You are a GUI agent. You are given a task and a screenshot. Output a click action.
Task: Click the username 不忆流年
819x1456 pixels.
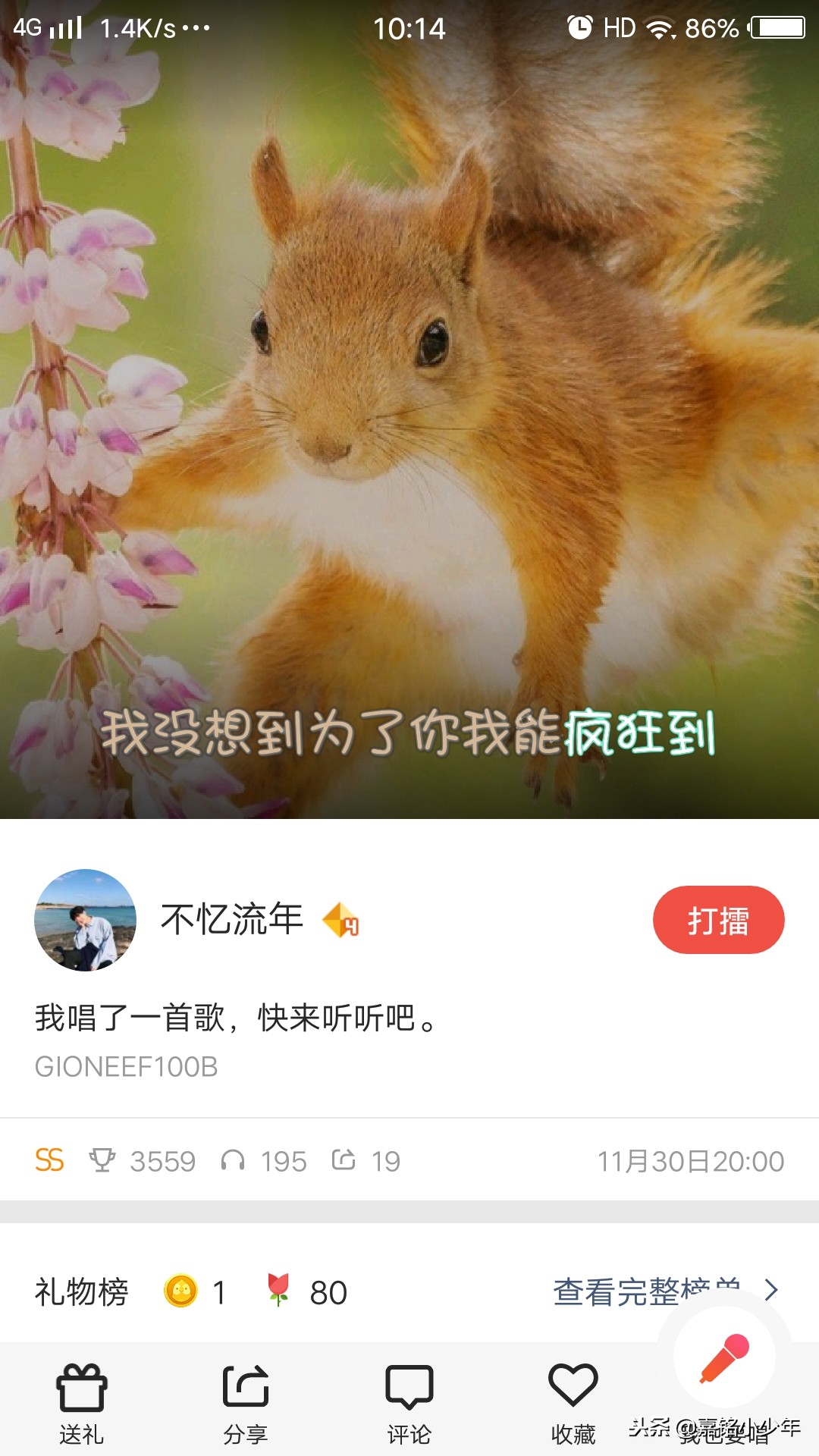230,920
